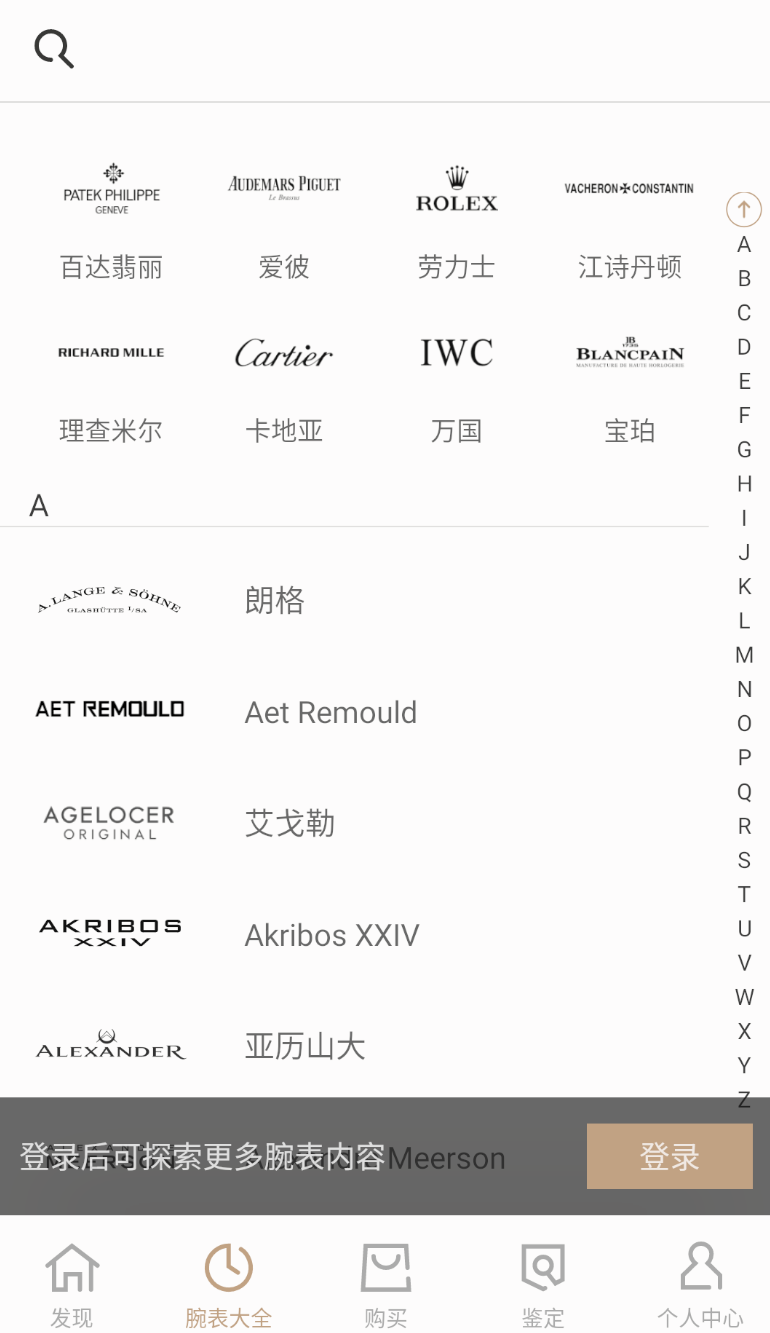This screenshot has width=770, height=1333.
Task: Open the Aet Remould brand row
Action: pos(355,712)
